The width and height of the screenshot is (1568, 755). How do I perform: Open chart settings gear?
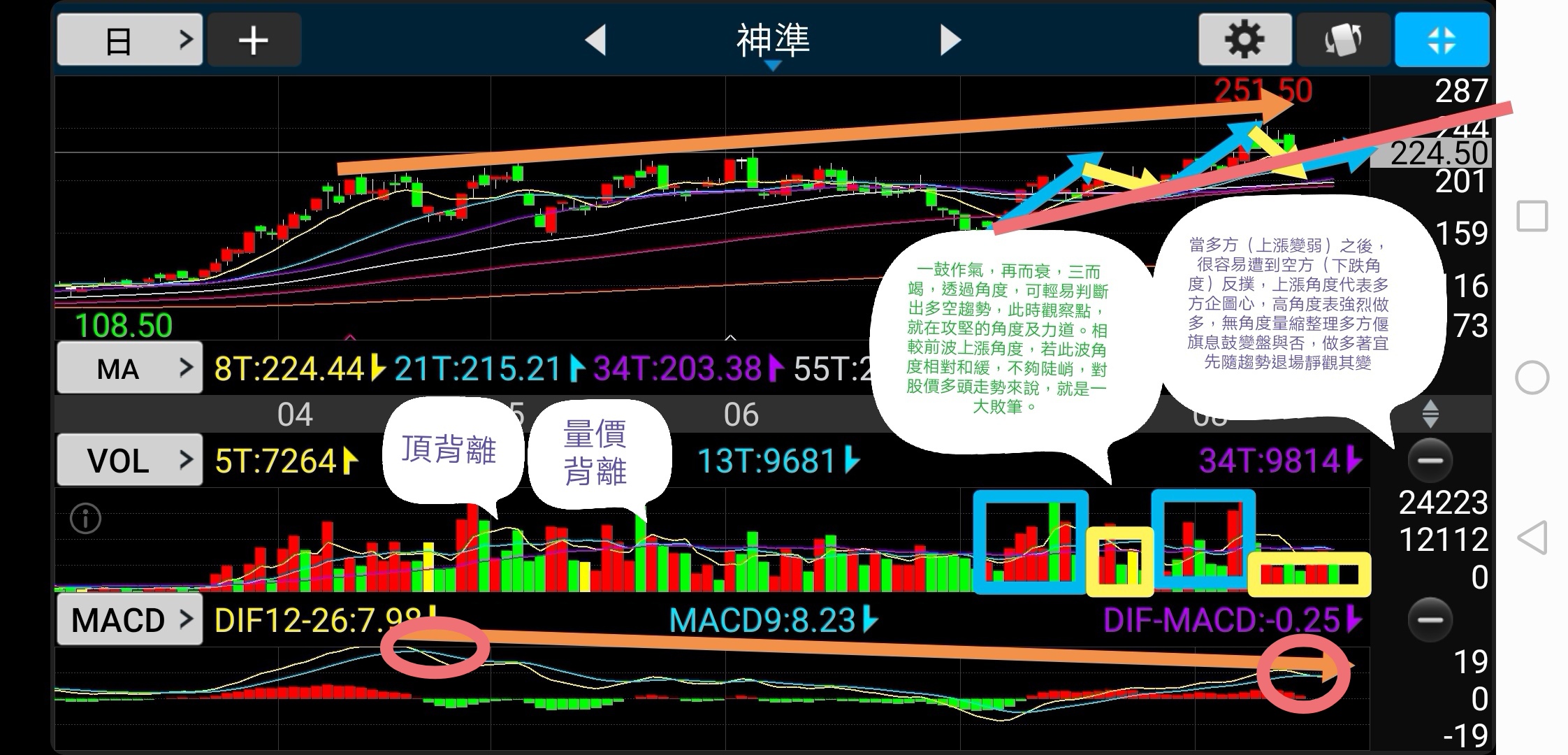coord(1244,40)
